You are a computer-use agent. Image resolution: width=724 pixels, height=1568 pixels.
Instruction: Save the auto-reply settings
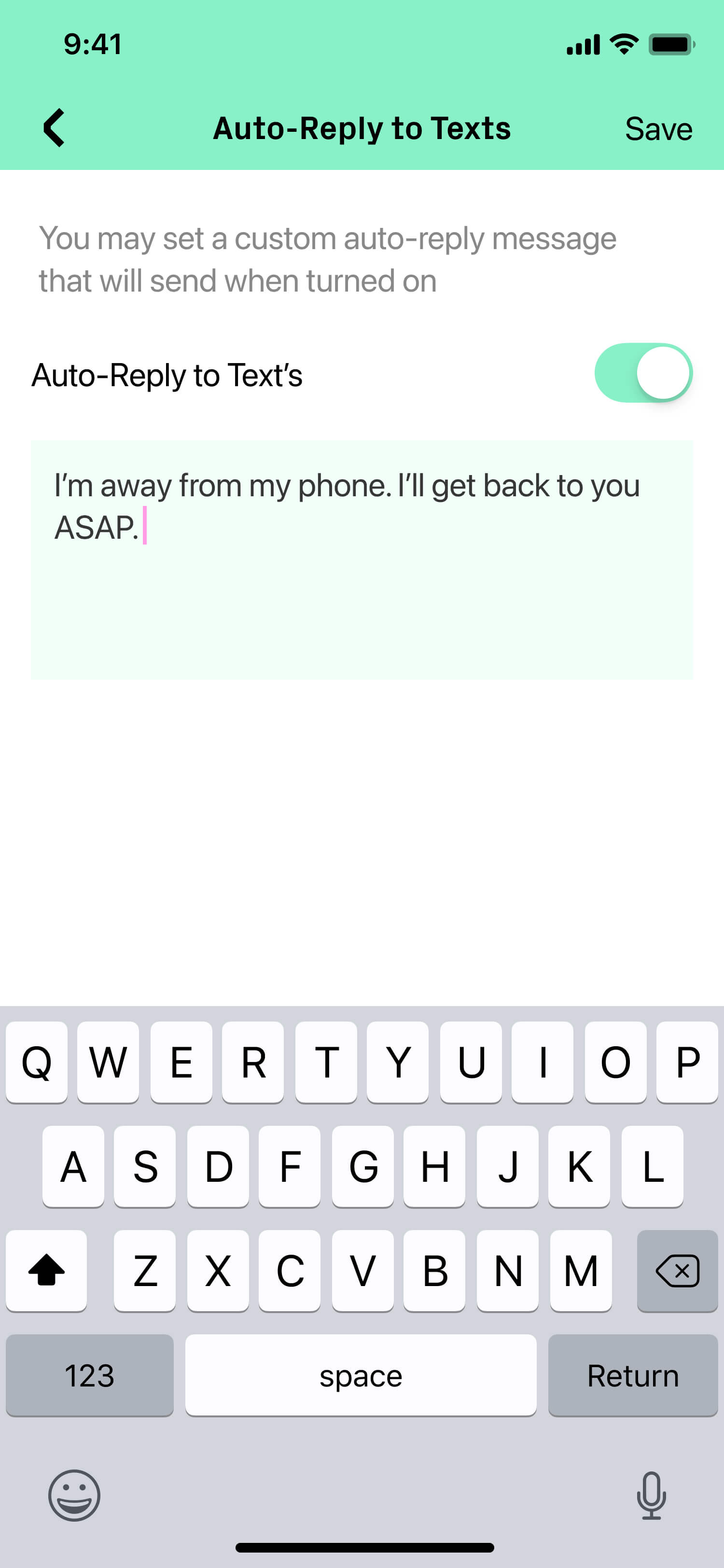click(x=658, y=129)
